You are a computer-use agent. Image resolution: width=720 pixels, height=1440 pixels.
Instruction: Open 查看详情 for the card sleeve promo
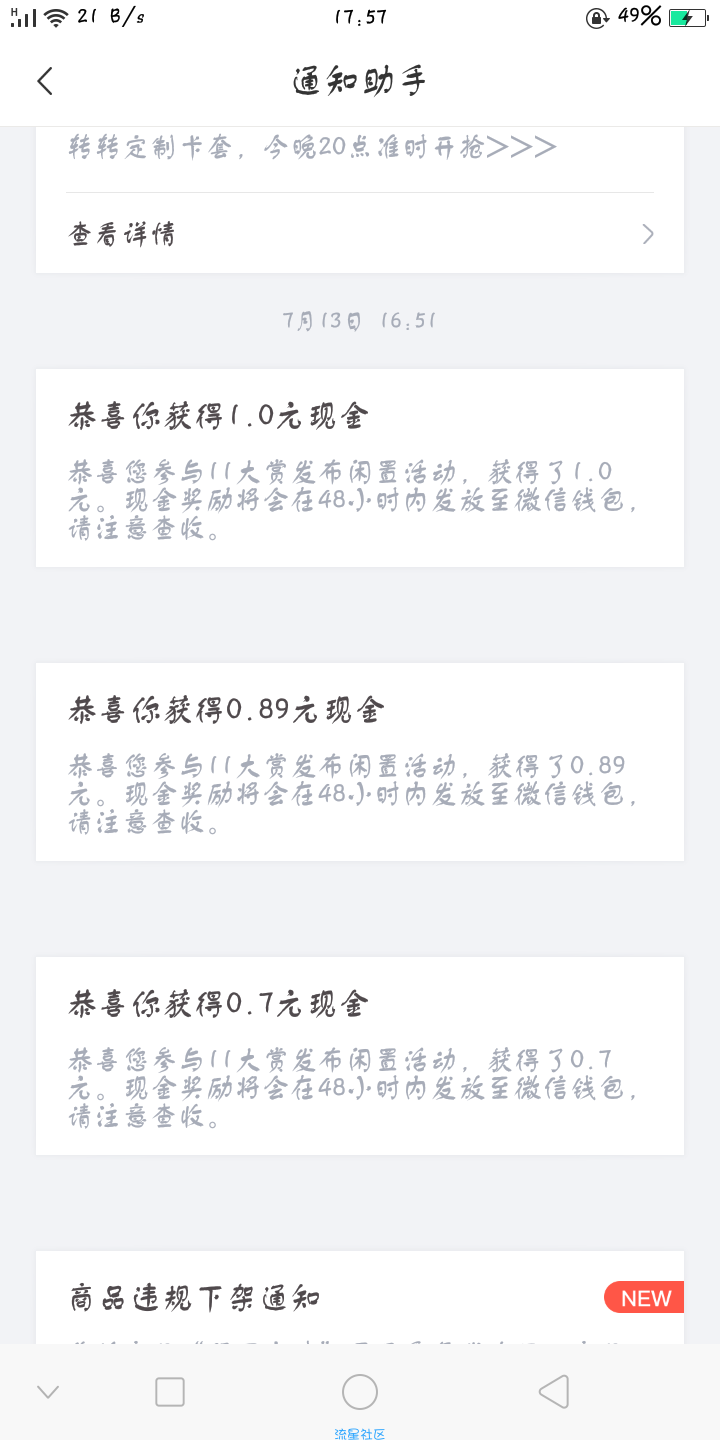(x=360, y=234)
